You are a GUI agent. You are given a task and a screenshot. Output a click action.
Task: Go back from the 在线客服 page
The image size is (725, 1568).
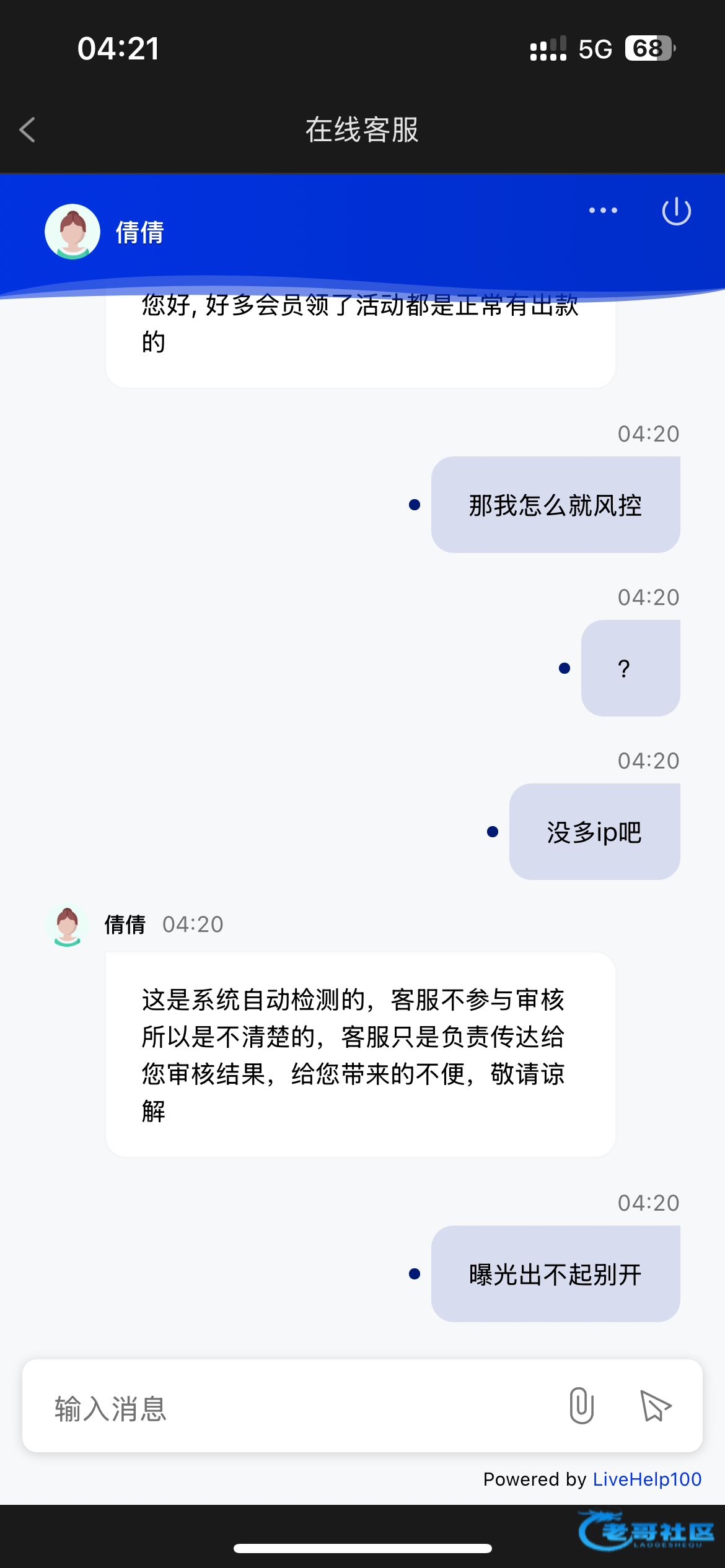(x=28, y=130)
